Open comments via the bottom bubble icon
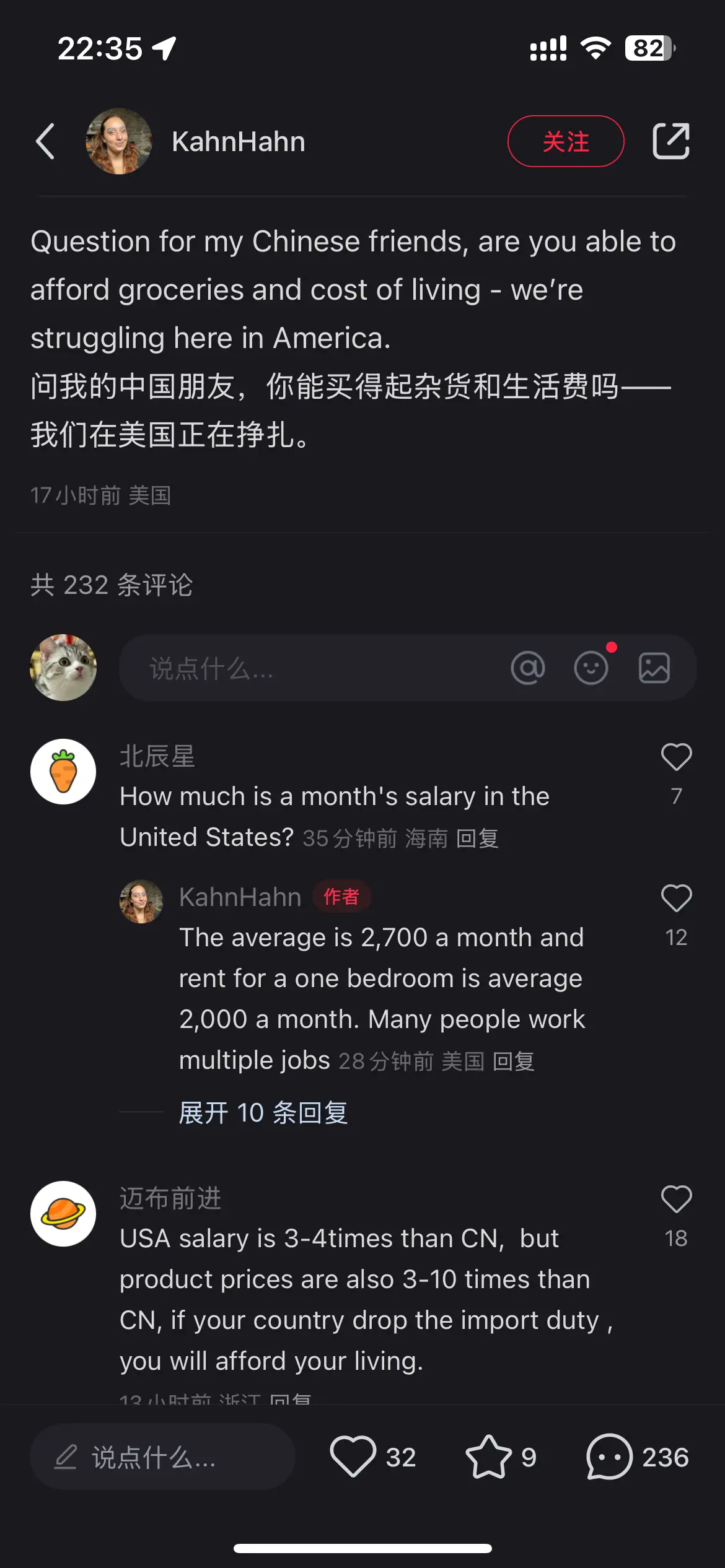725x1568 pixels. [x=609, y=1457]
